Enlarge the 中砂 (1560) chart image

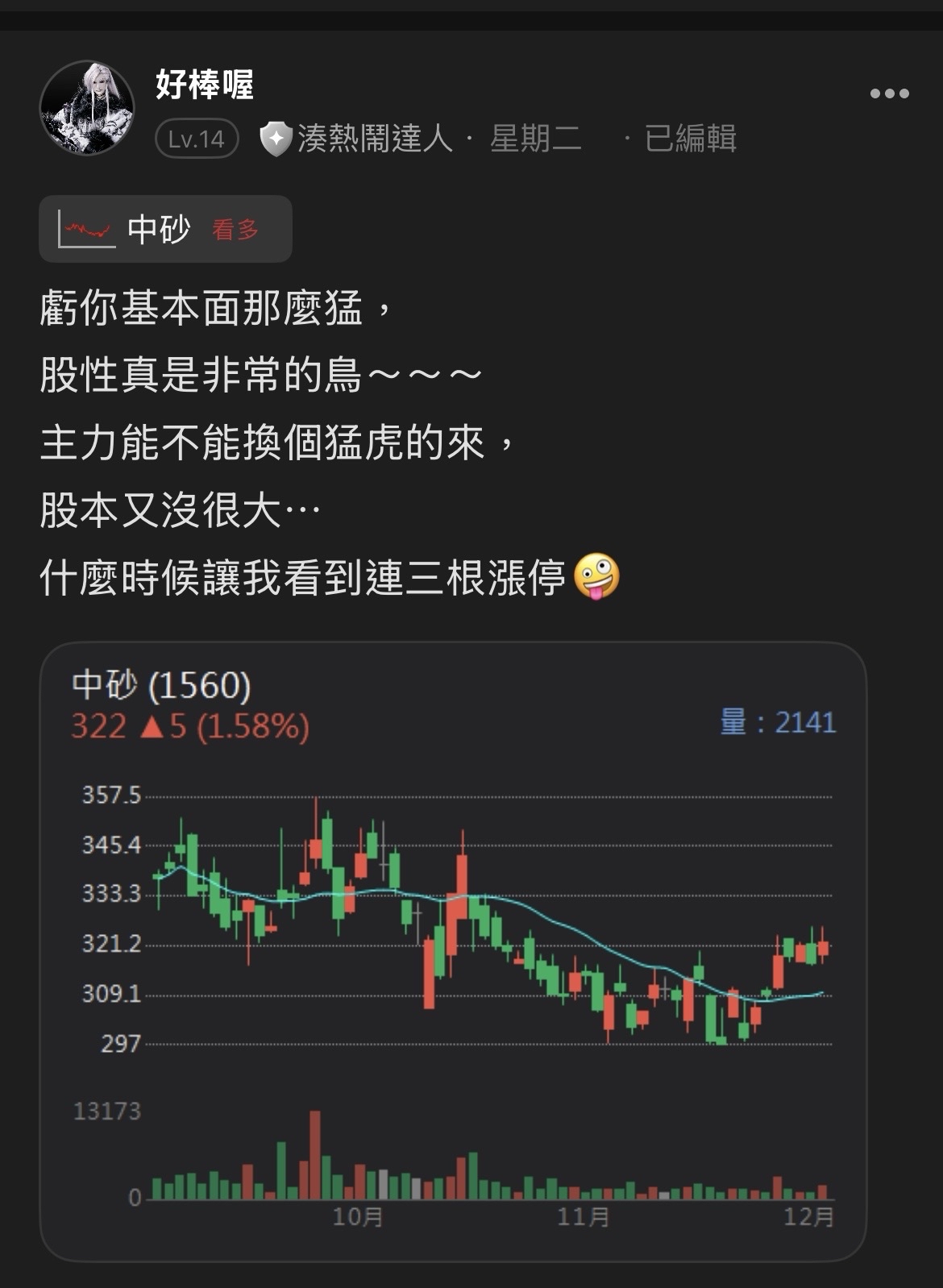coord(453,951)
